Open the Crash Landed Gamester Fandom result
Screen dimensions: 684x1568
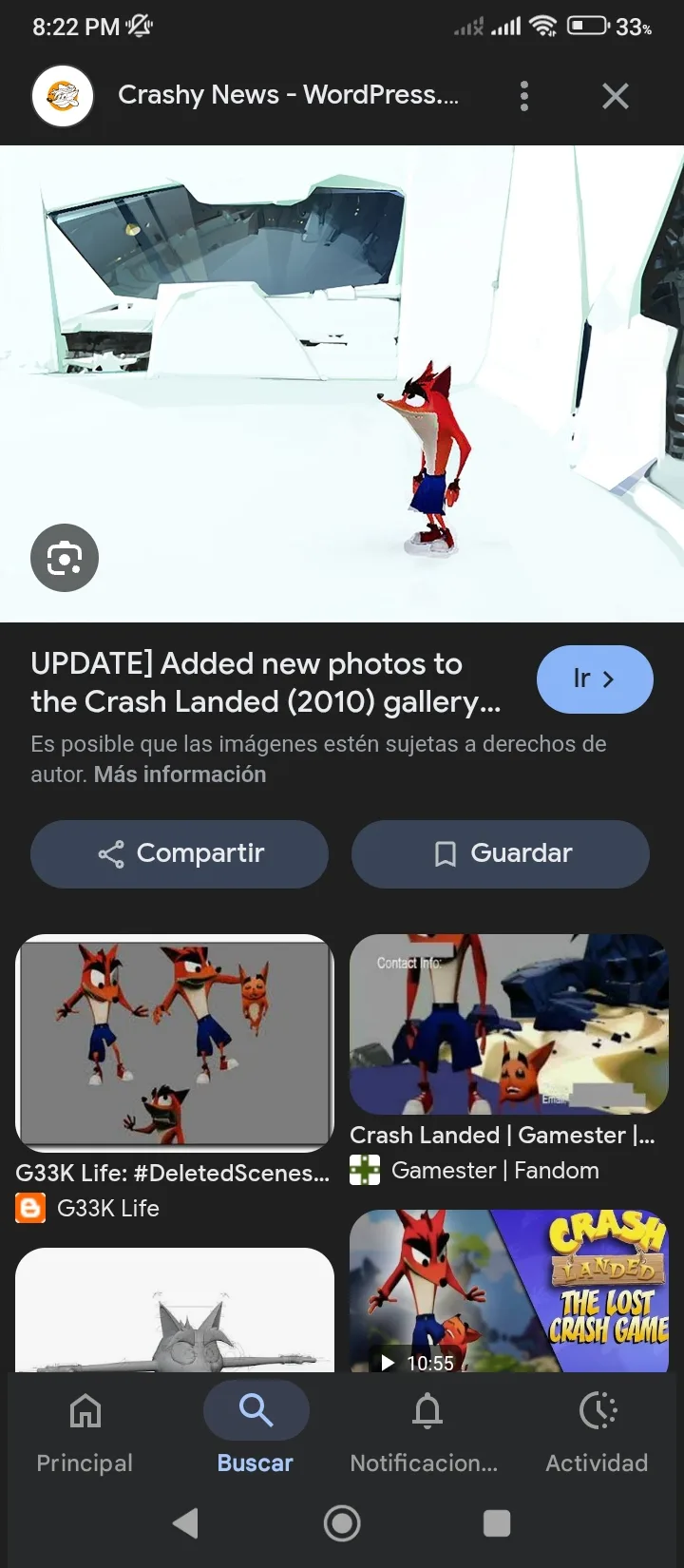[509, 1024]
